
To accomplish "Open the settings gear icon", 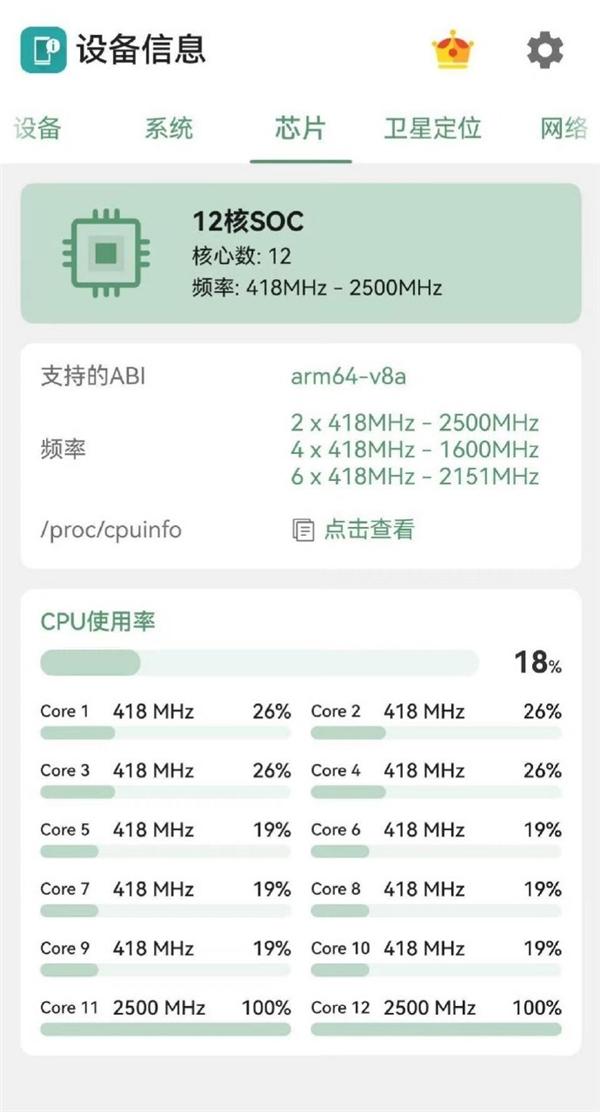I will click(x=545, y=50).
